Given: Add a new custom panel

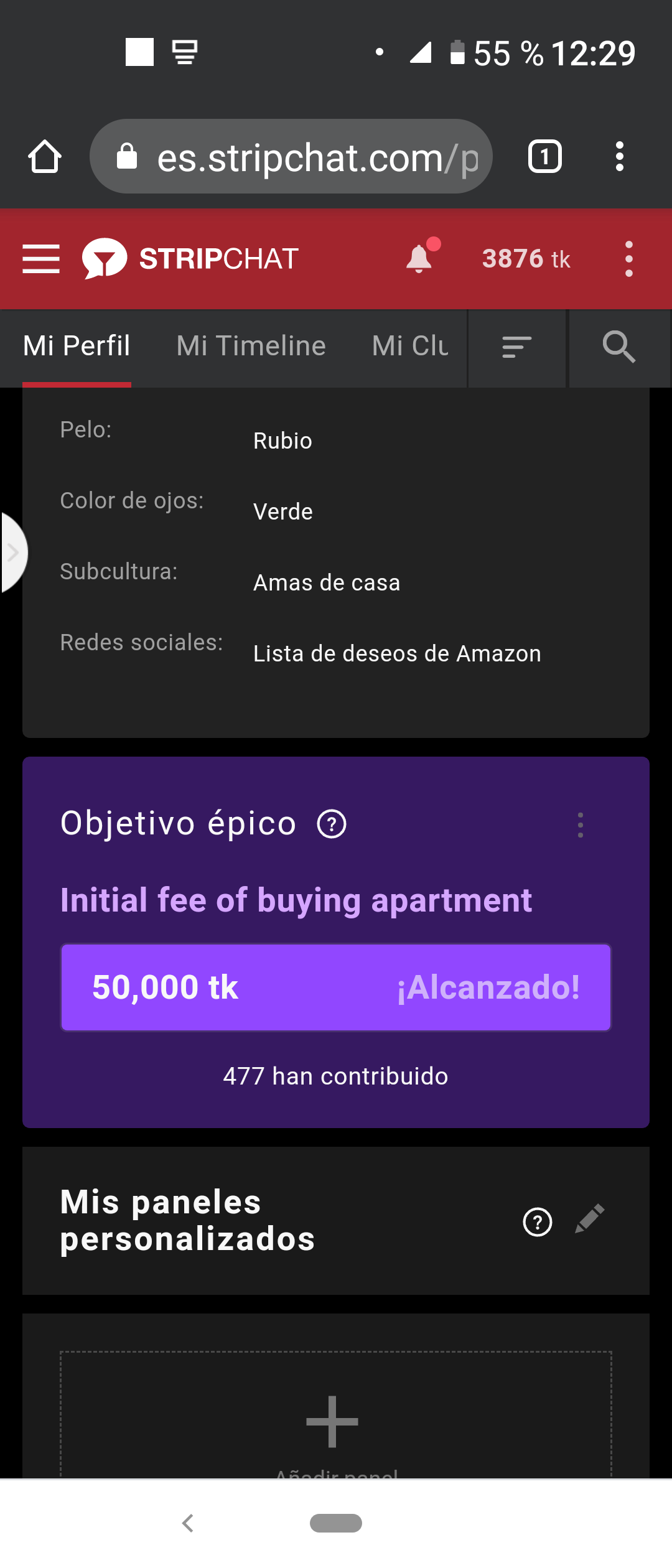Looking at the screenshot, I should [x=332, y=1421].
